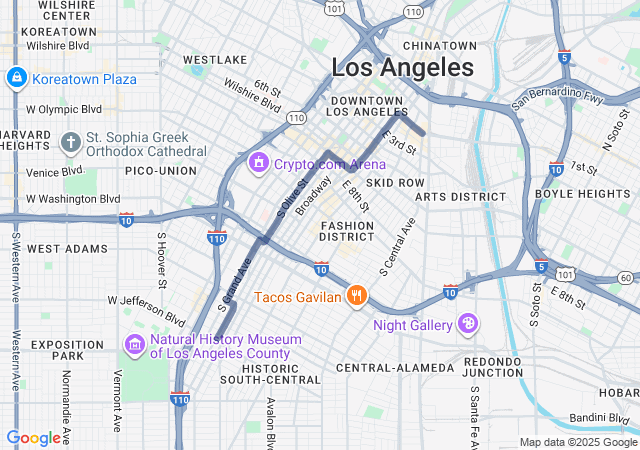Select the St. Sophia Greek Orthodox Cathedral marker
Viewport: 640px width, 450px height.
(70, 143)
